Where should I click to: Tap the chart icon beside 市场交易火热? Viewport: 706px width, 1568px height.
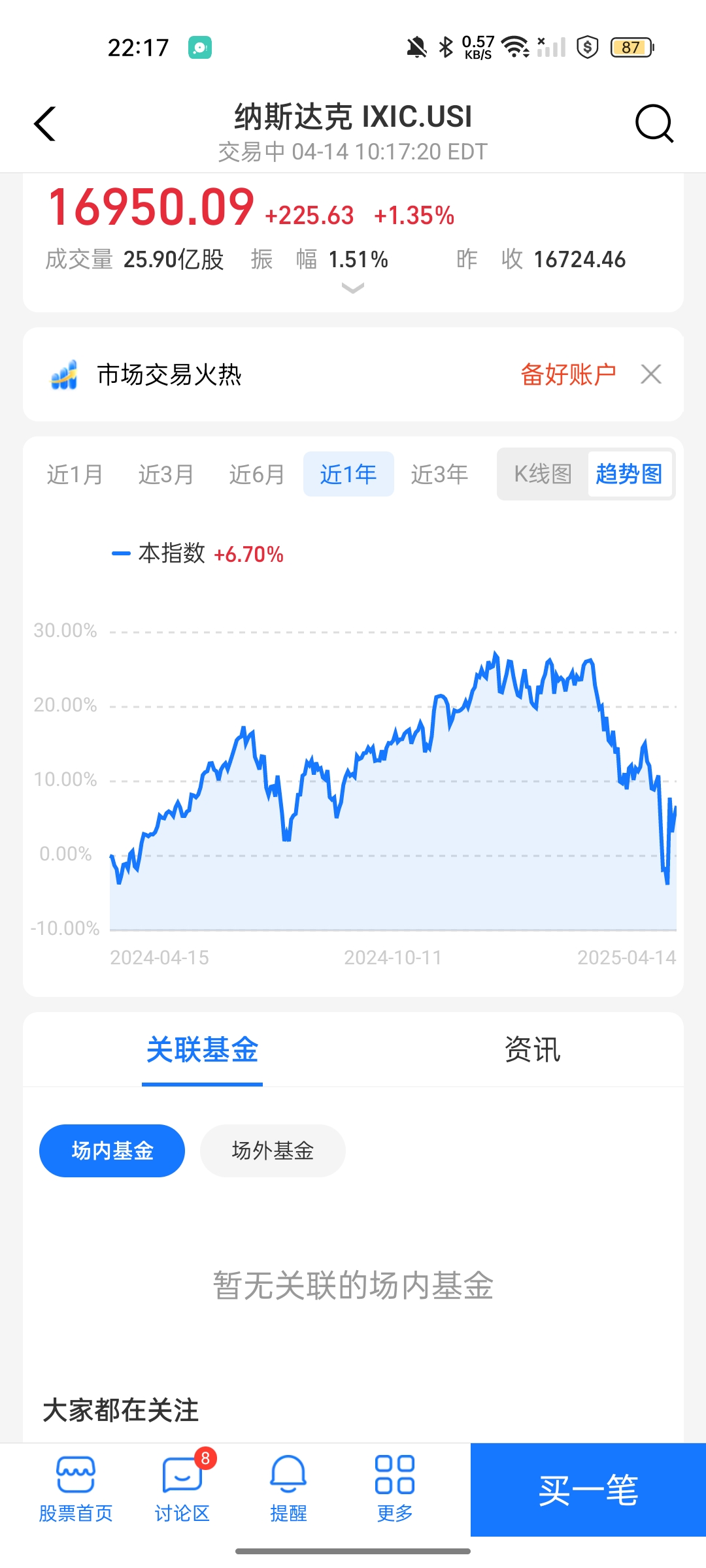tap(64, 375)
